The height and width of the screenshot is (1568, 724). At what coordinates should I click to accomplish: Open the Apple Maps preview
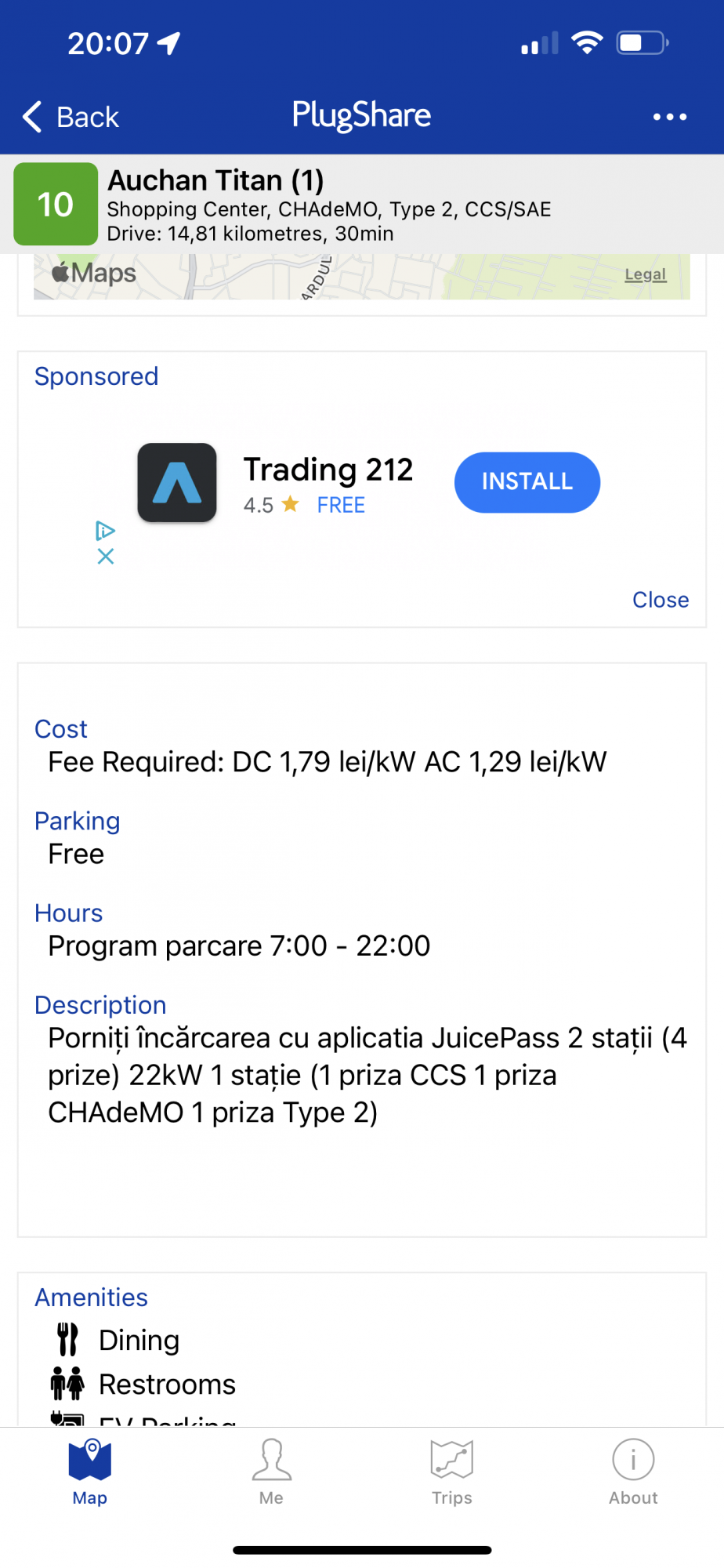362,277
